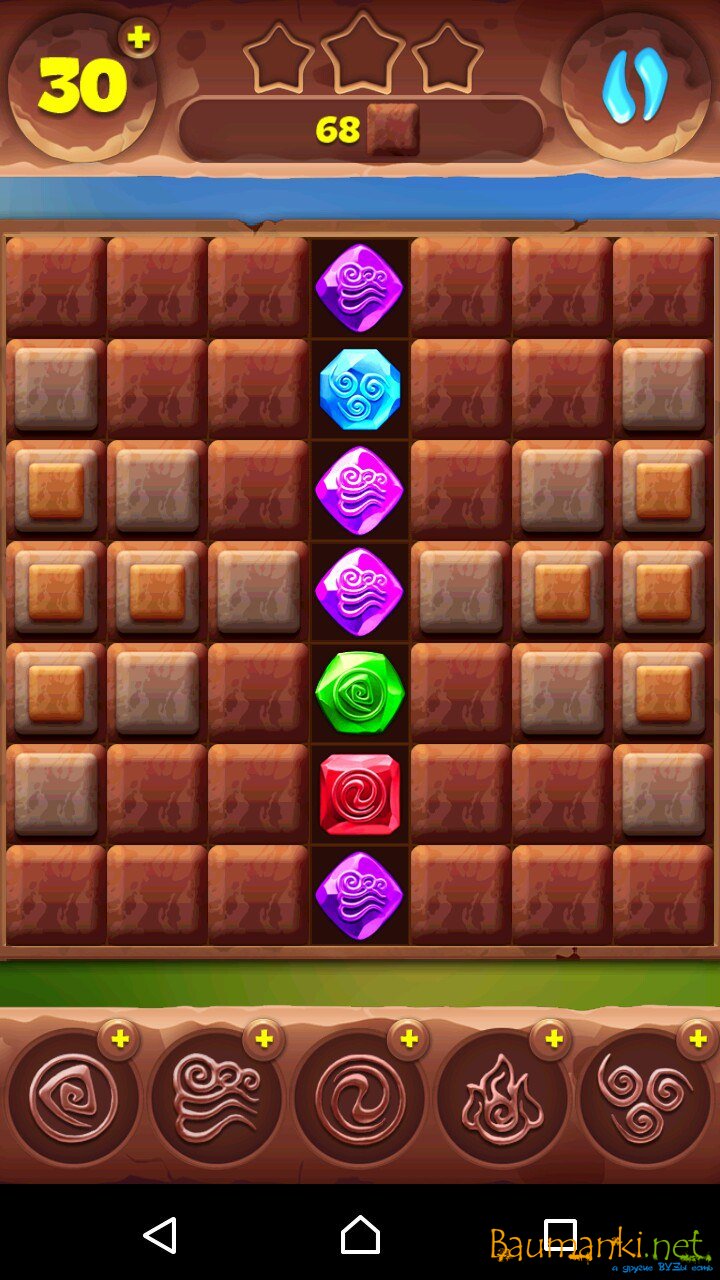Use the wind cloud booster

215,1098
